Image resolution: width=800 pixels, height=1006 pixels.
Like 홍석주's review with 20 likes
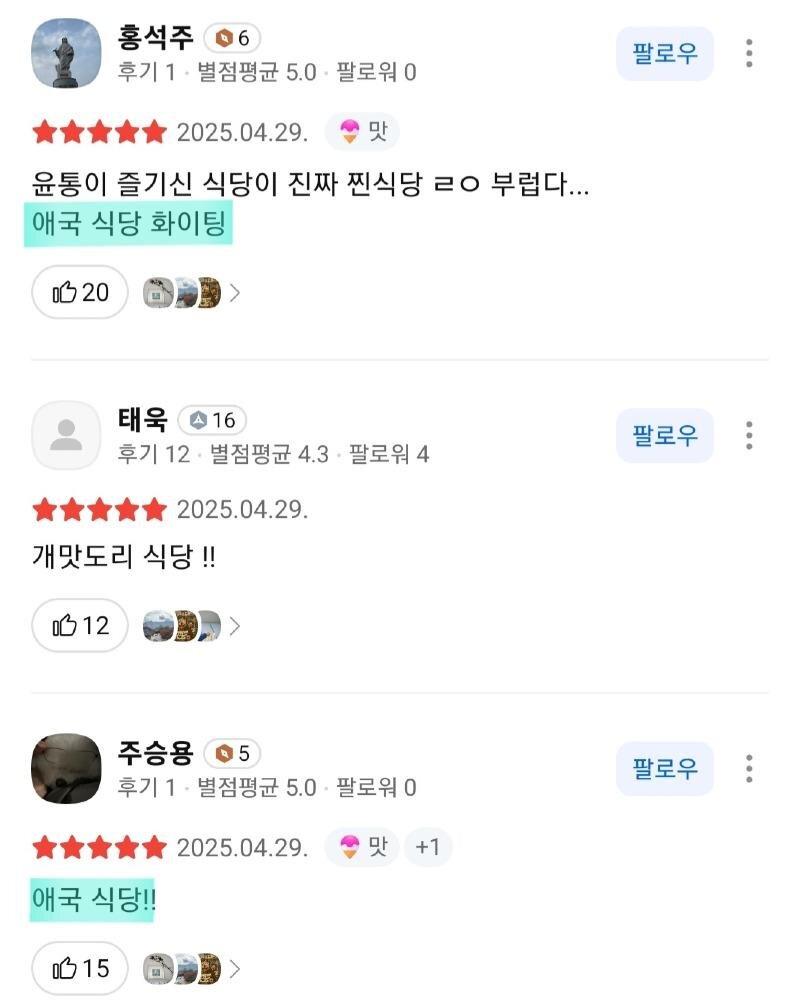(x=80, y=292)
